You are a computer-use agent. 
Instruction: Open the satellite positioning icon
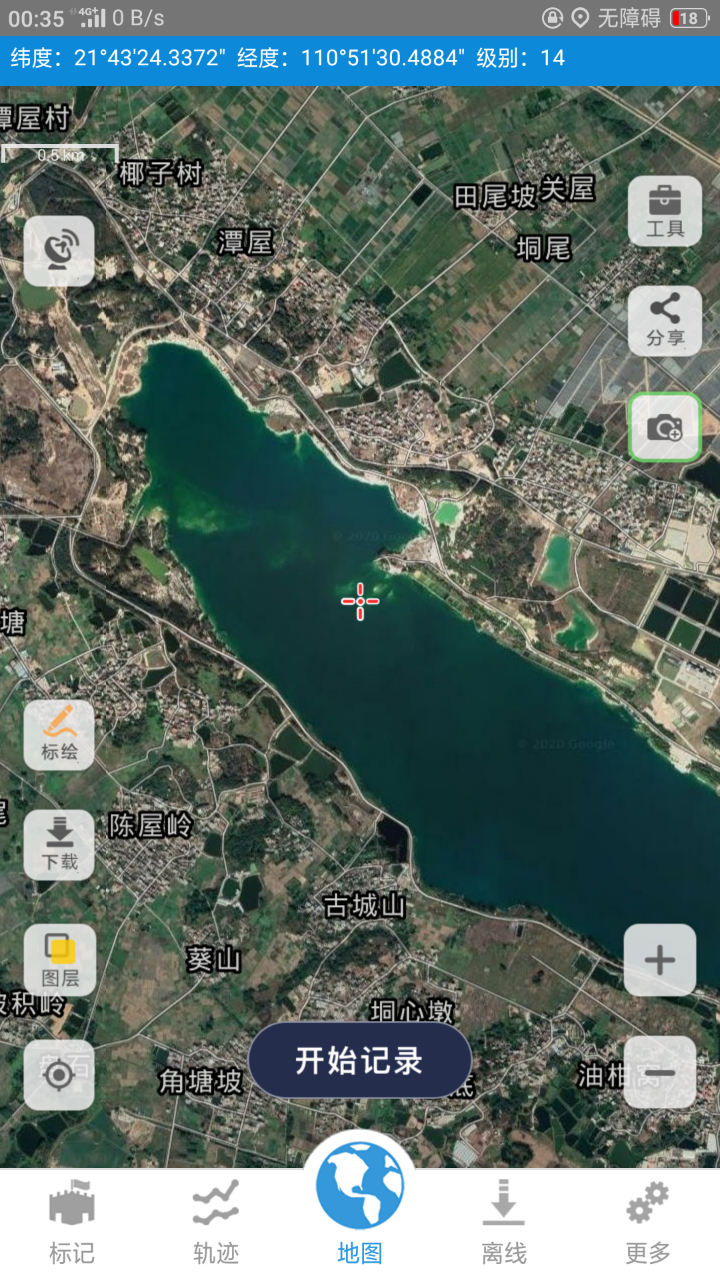click(x=59, y=251)
